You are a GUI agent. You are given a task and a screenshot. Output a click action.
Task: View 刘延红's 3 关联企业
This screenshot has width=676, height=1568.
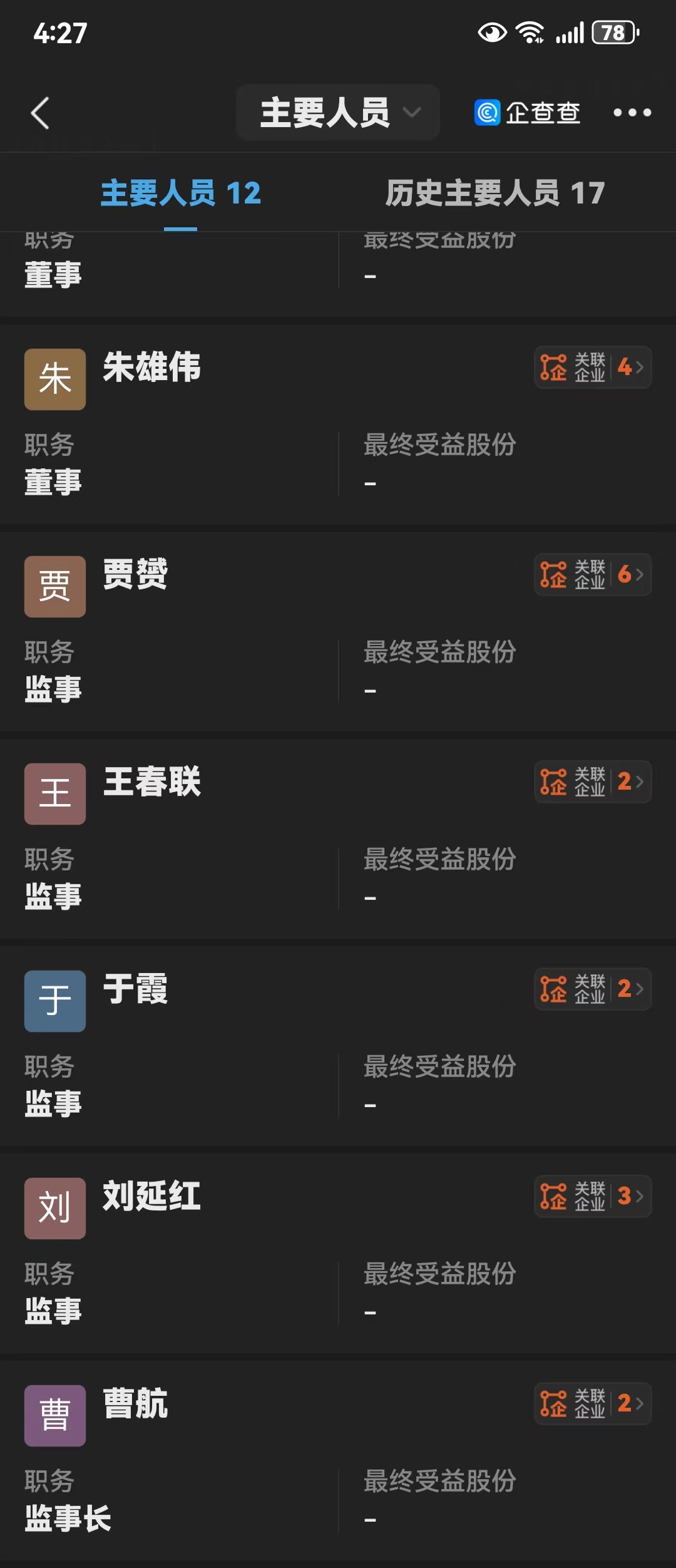point(592,1197)
